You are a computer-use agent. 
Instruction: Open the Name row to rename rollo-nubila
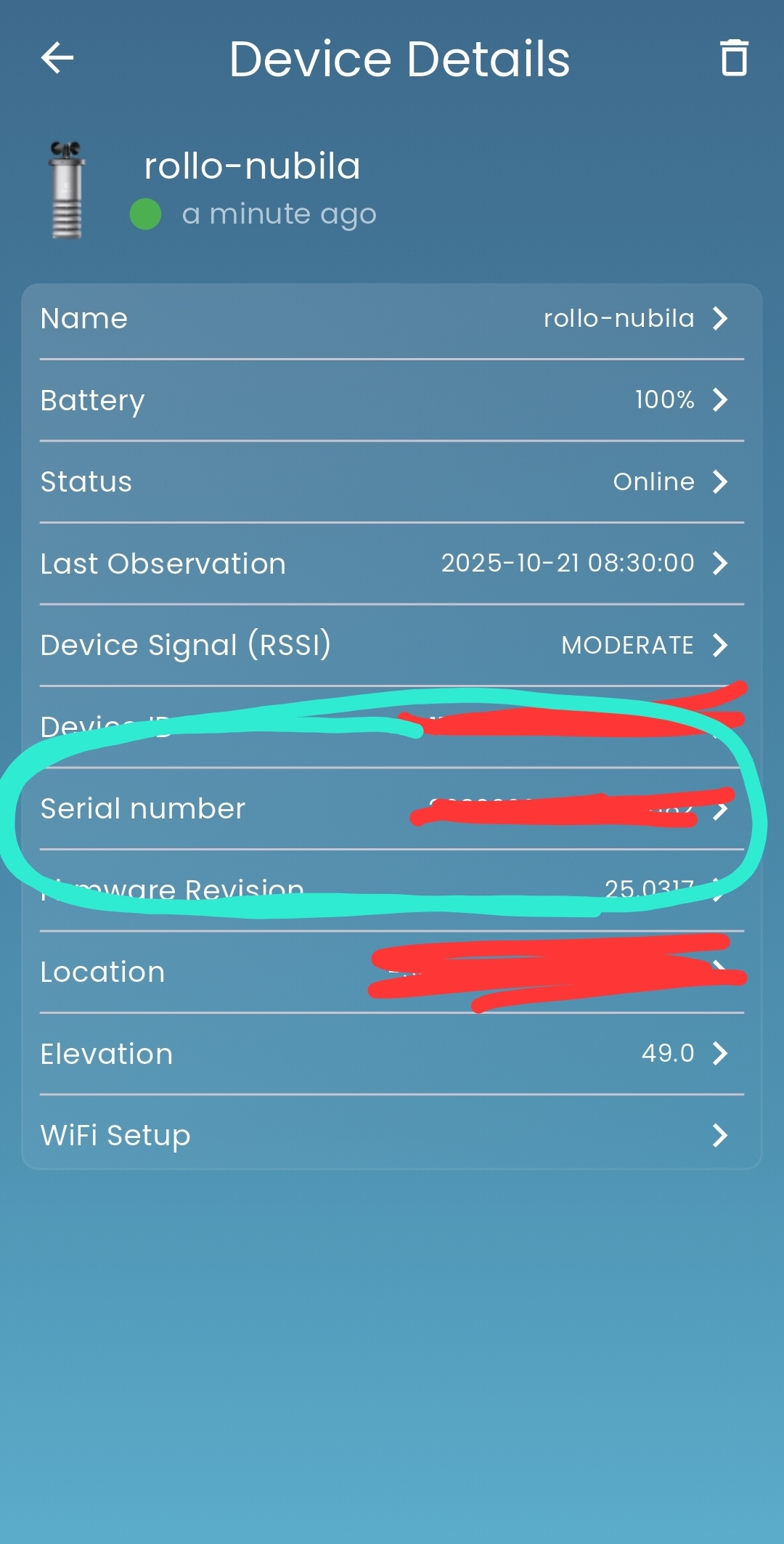point(392,319)
